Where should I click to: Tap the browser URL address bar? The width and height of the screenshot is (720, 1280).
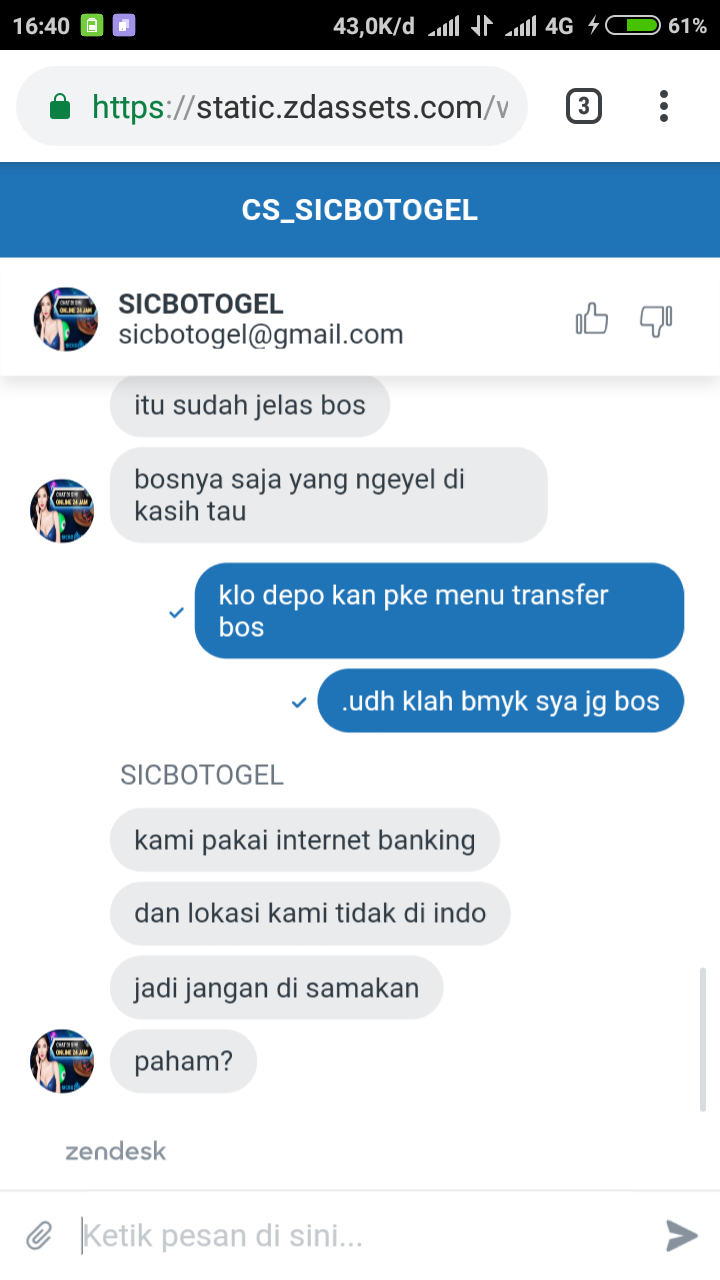pyautogui.click(x=290, y=107)
